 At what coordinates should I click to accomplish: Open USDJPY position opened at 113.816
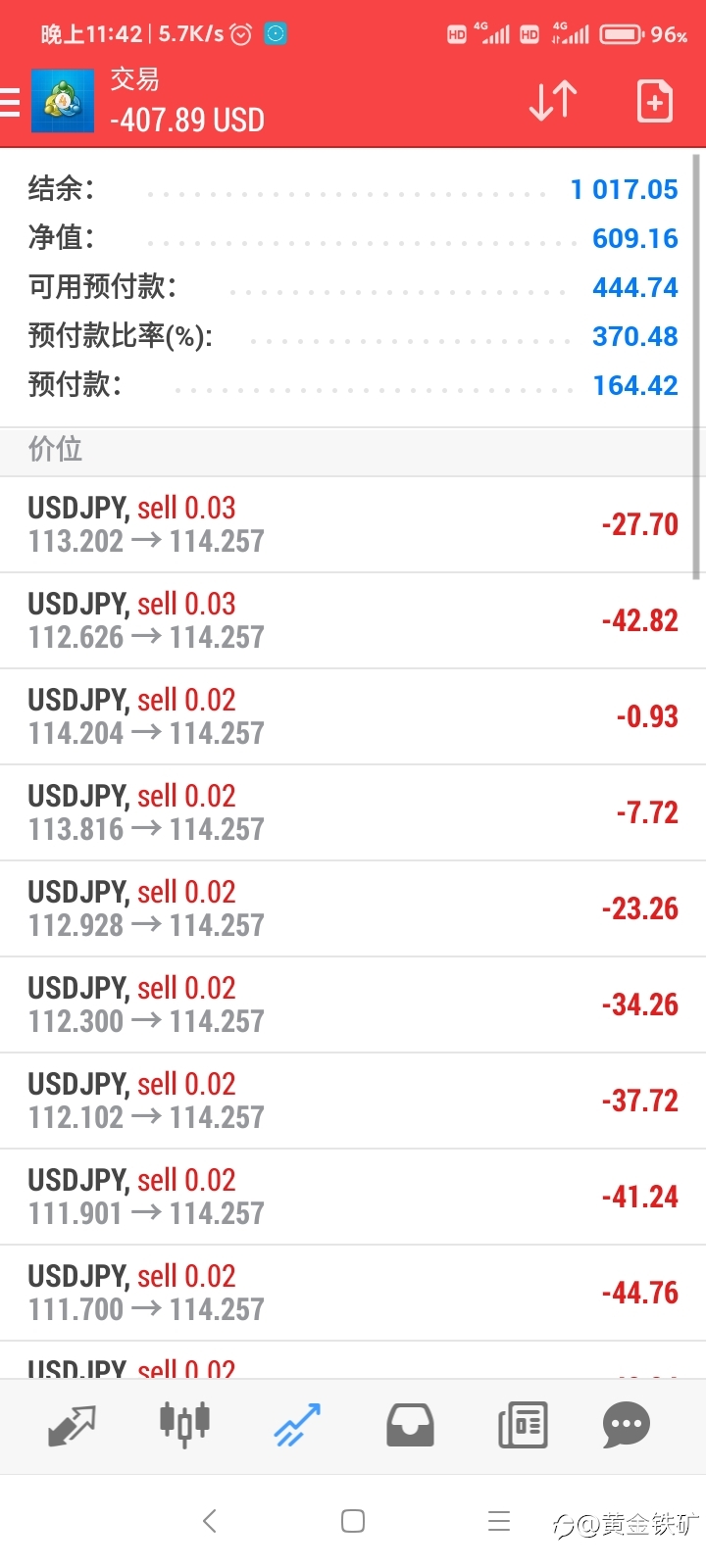tap(353, 813)
